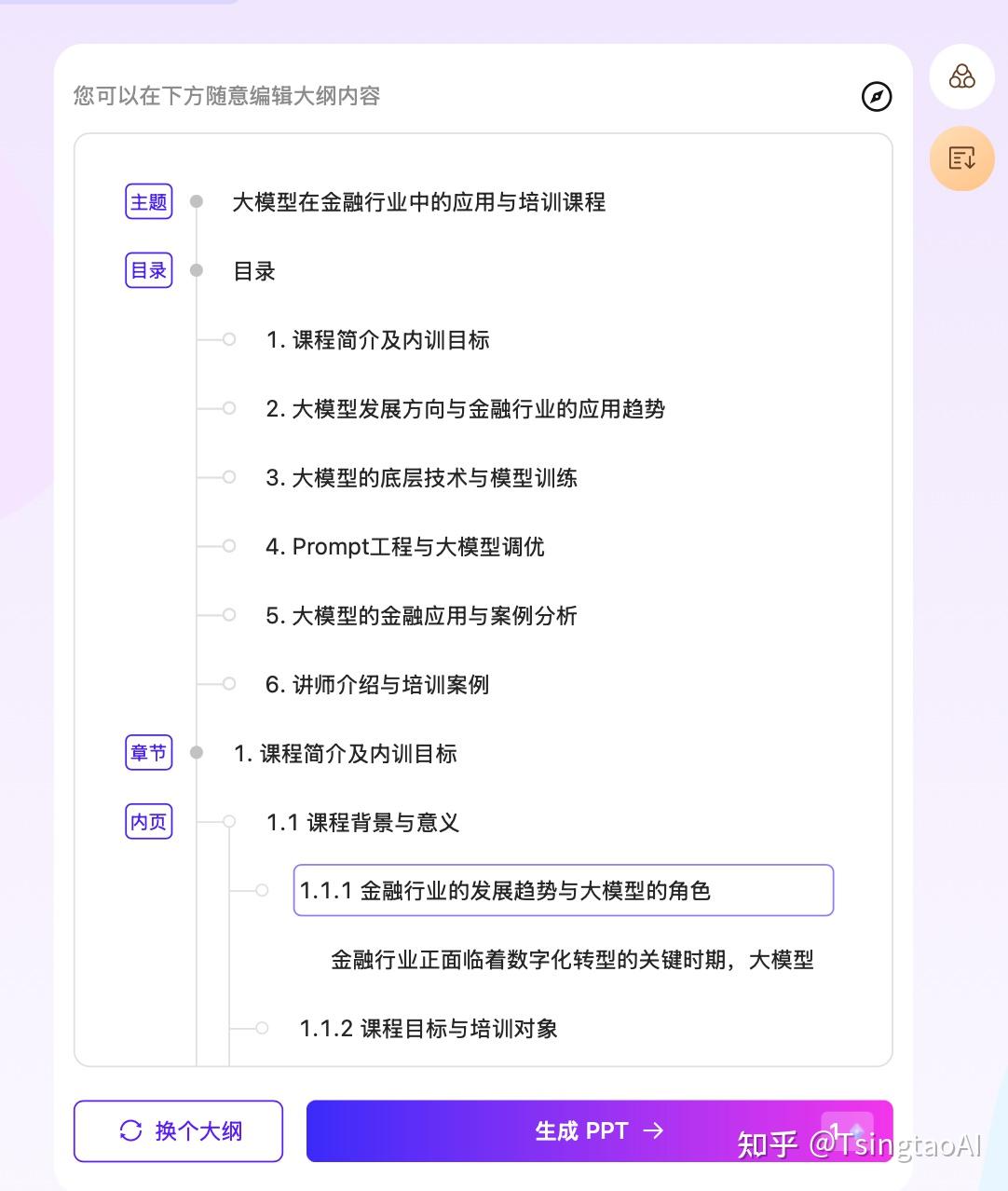1008x1191 pixels.
Task: Click the refresh icon inside 换个大纲 button
Action: coord(130,1130)
